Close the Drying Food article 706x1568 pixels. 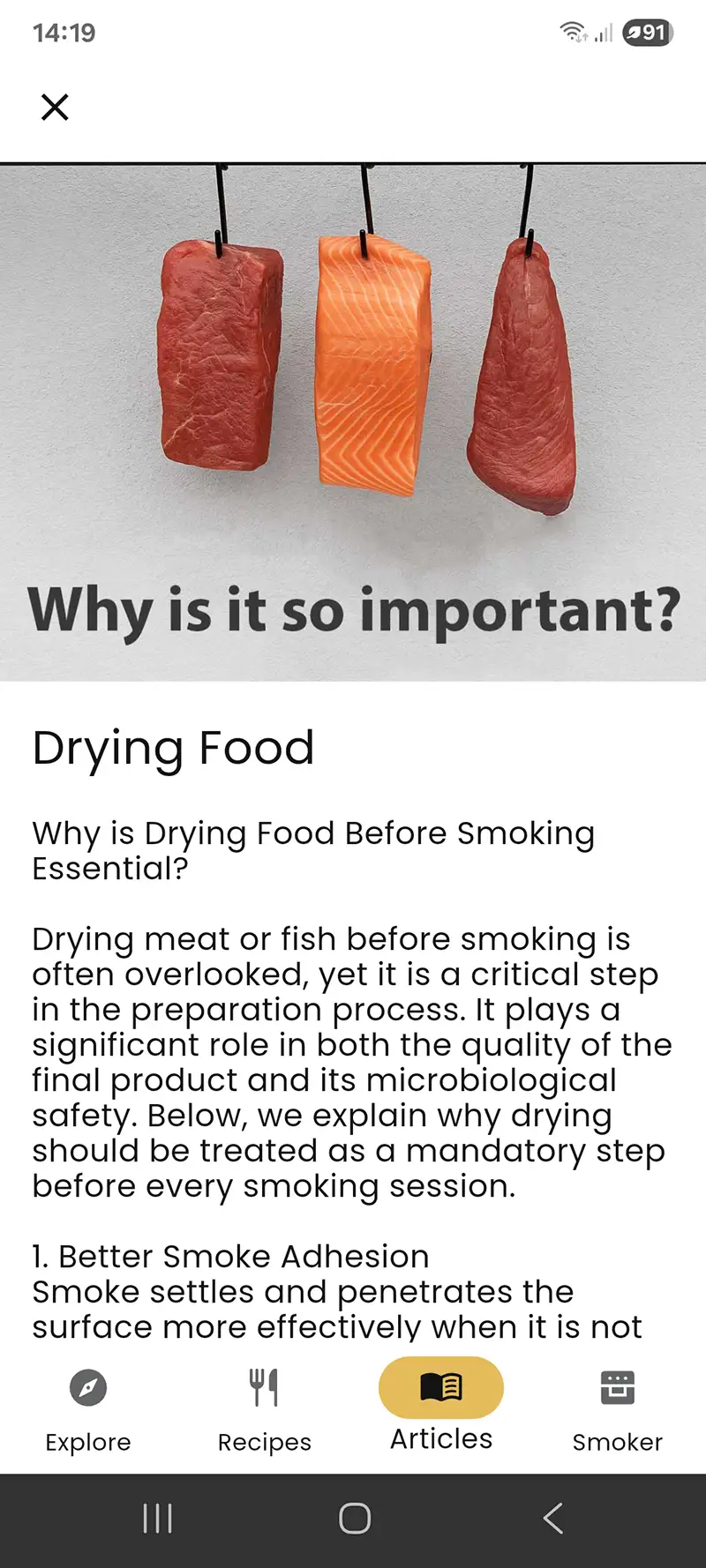coord(55,108)
